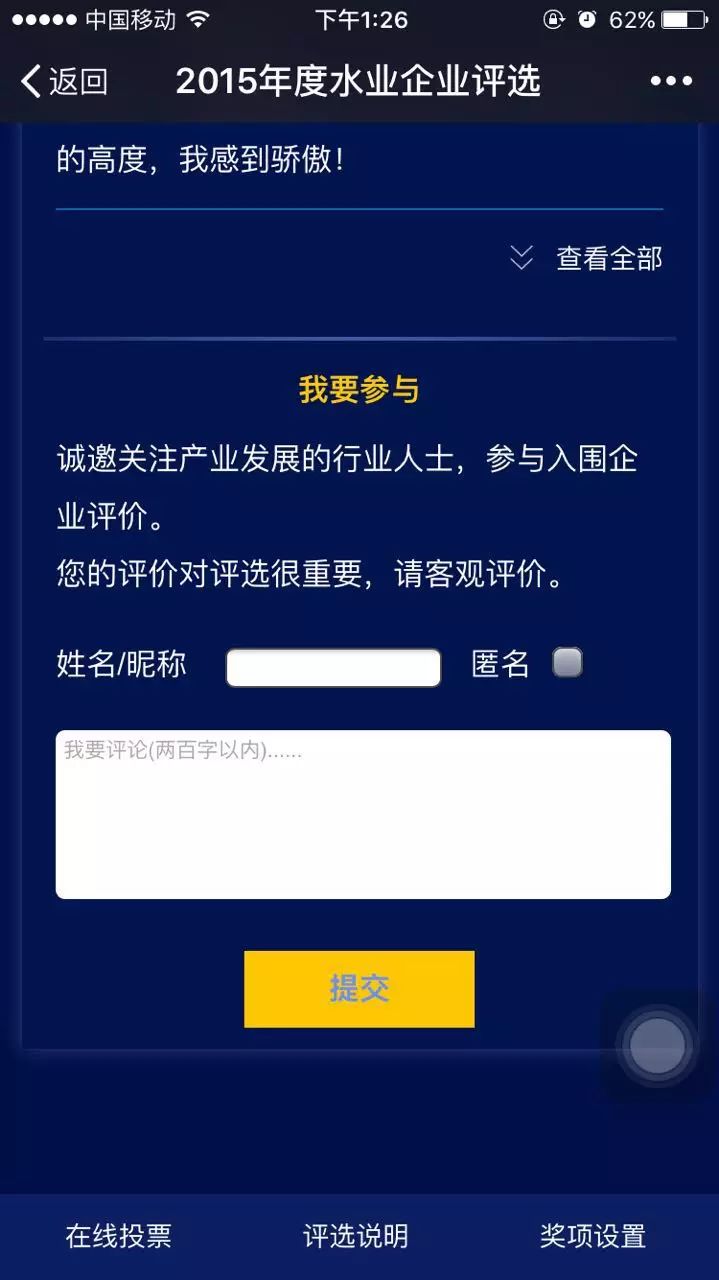Screen dimensions: 719x1280
Task: Expand 查看全部 to see all comments
Action: (x=588, y=259)
